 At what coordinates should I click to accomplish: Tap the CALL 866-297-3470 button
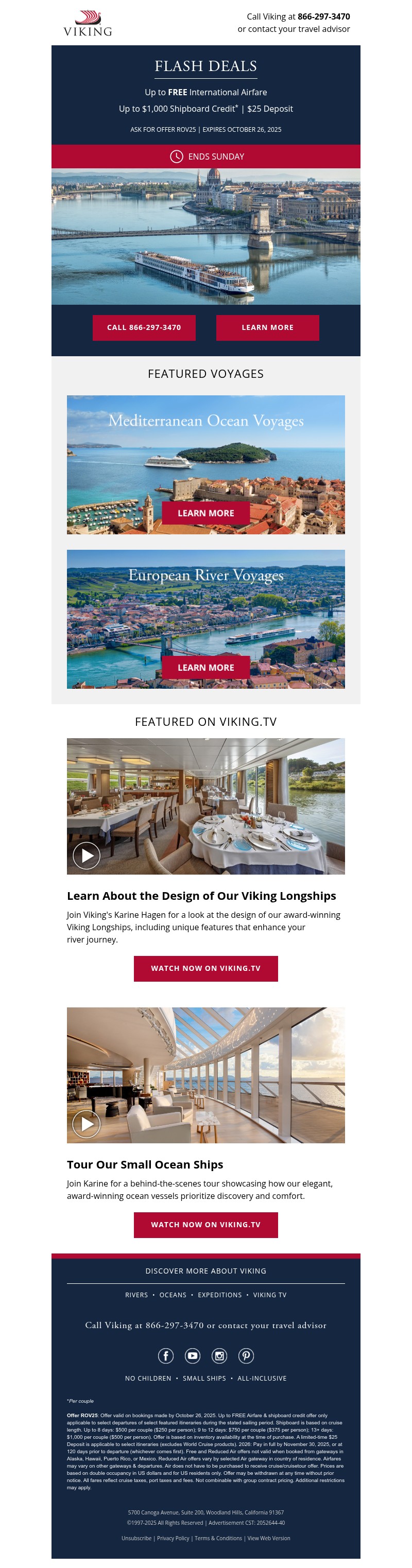144,327
